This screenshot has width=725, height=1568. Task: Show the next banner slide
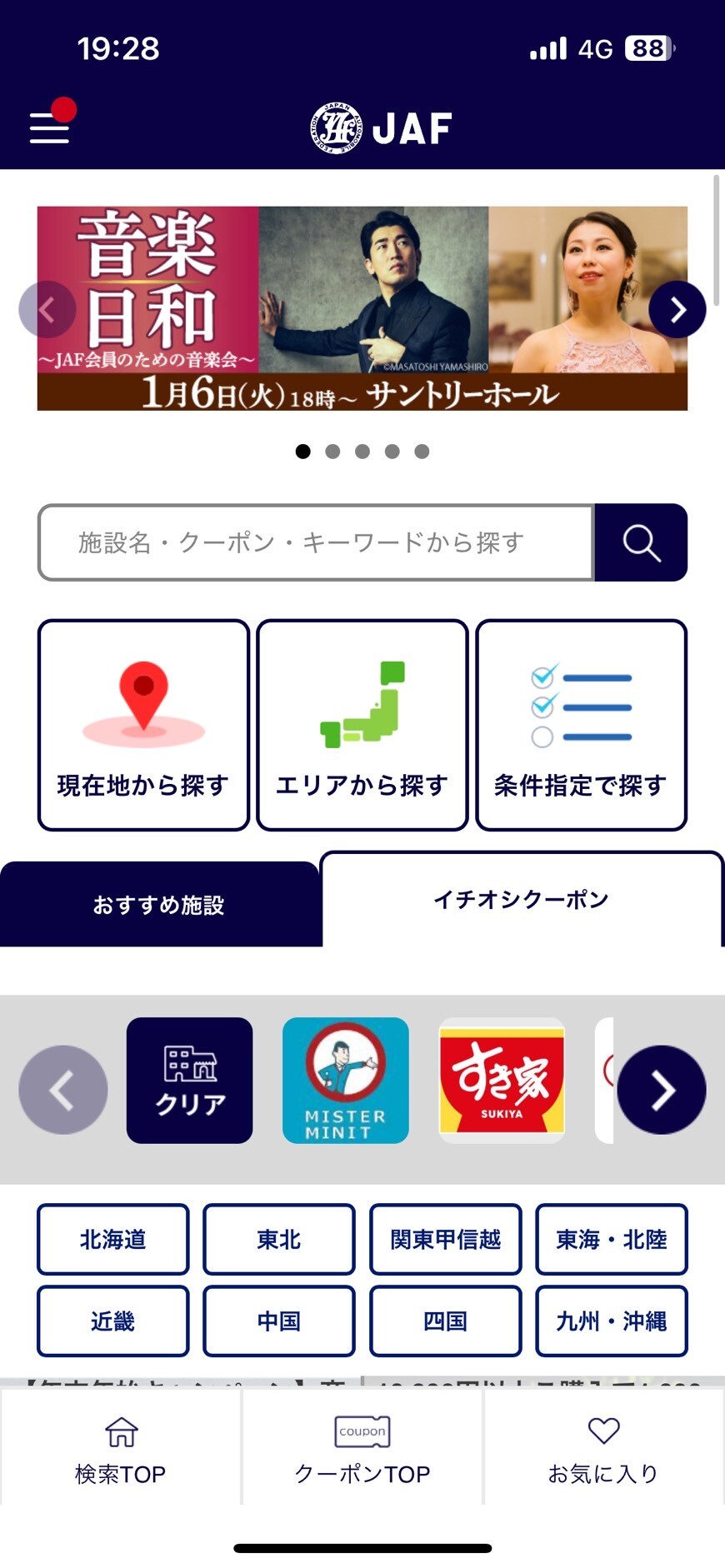pyautogui.click(x=677, y=310)
